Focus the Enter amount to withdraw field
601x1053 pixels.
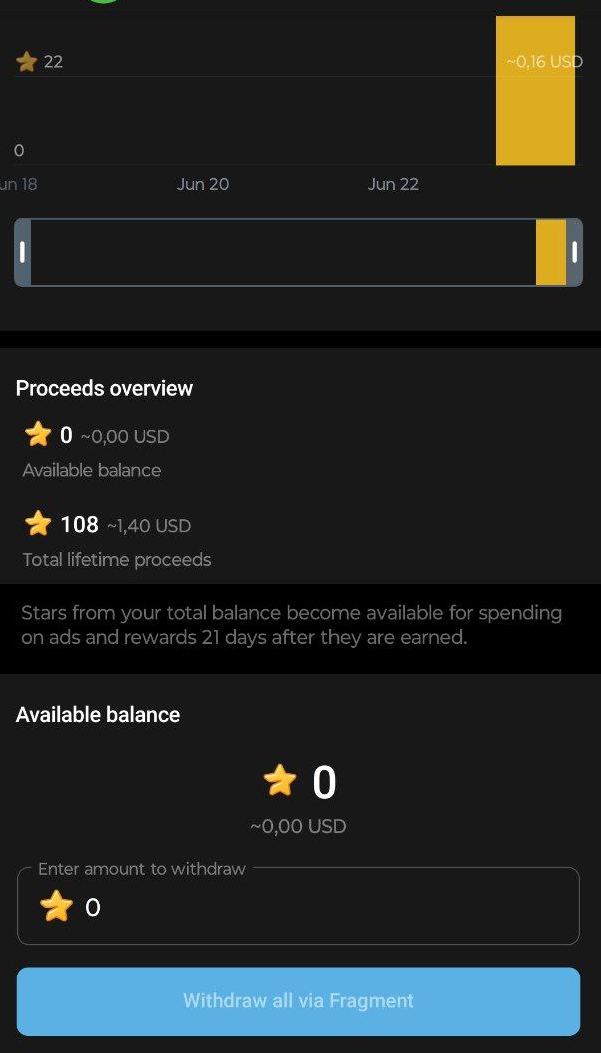[x=298, y=907]
